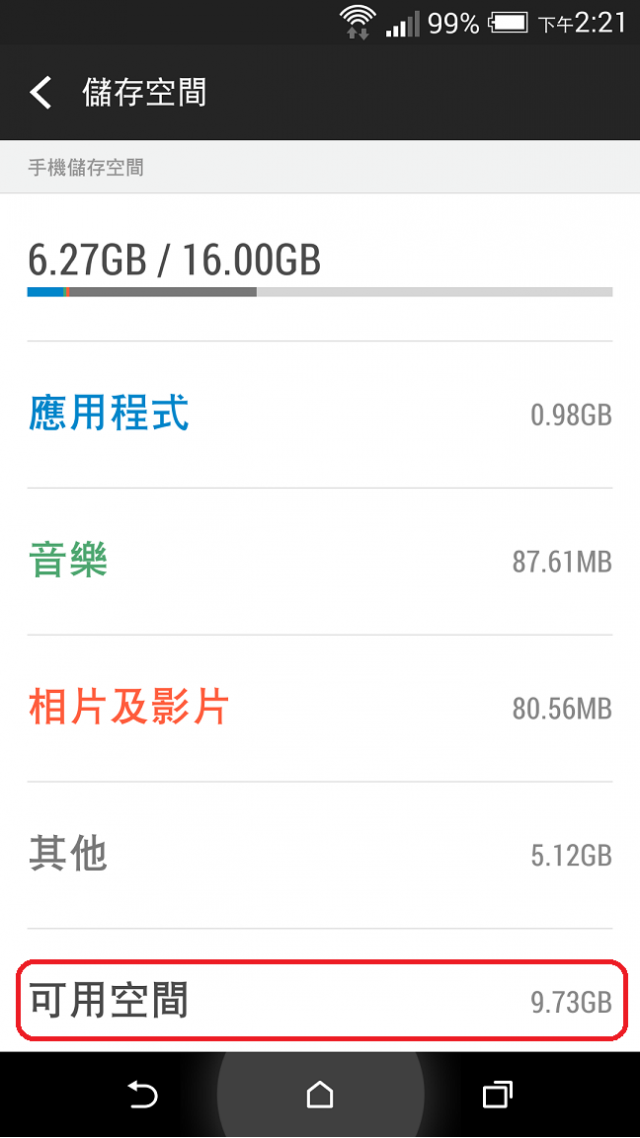Viewport: 640px width, 1138px height.
Task: Go back from 儲存空間 screen
Action: point(41,94)
